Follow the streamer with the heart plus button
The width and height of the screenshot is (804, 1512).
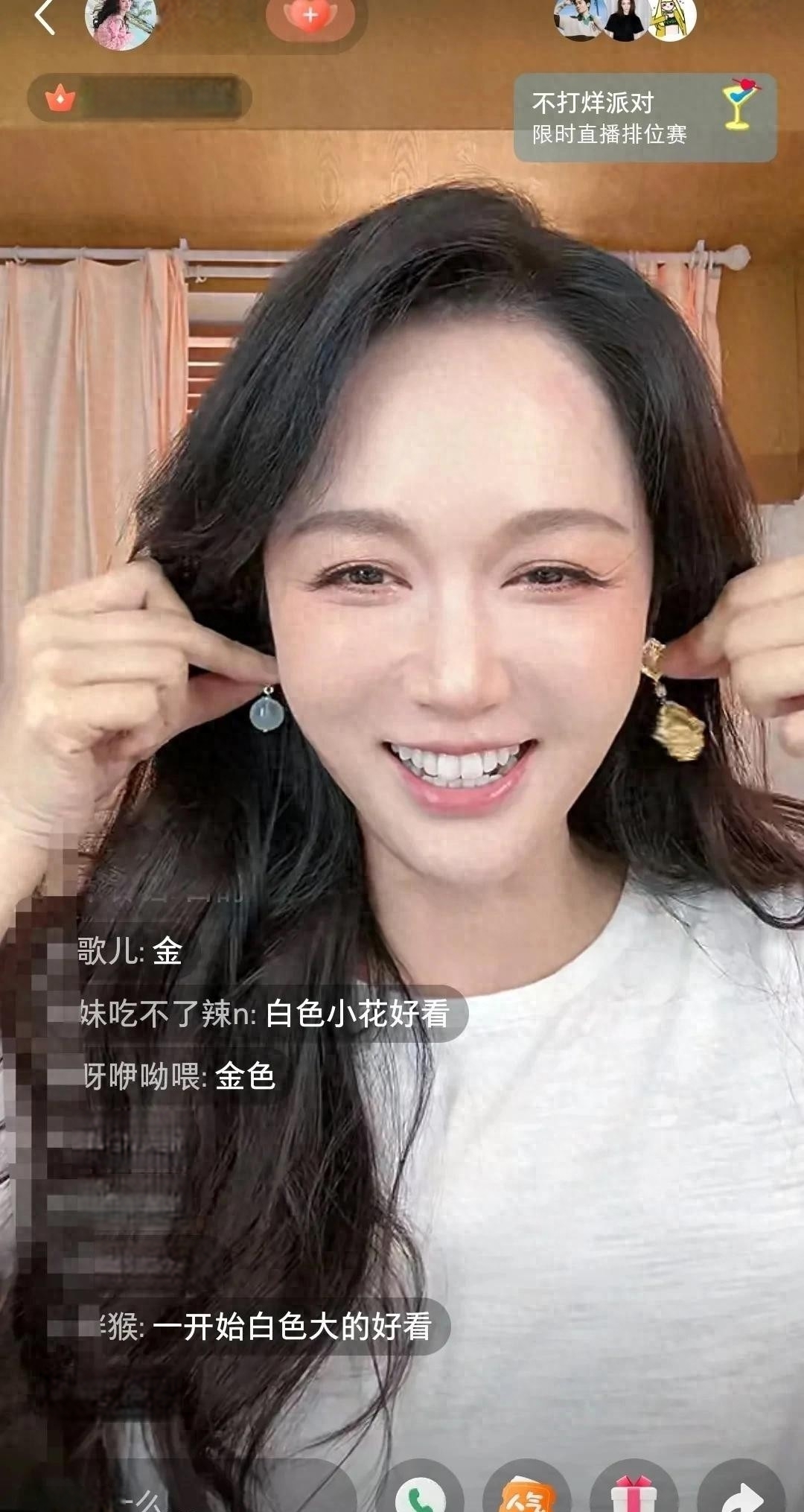(x=310, y=16)
